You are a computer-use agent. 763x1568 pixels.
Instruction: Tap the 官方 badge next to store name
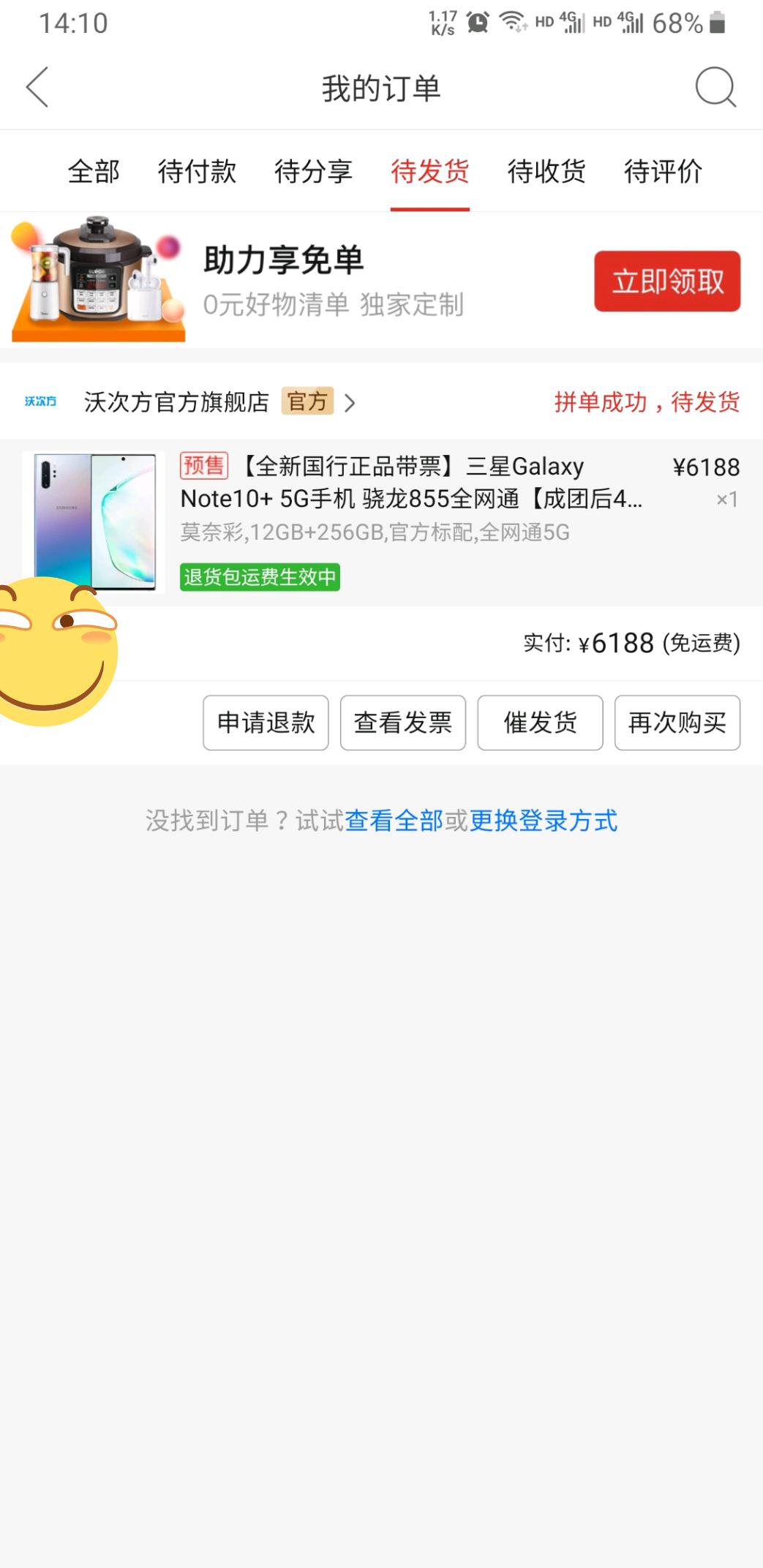point(307,402)
